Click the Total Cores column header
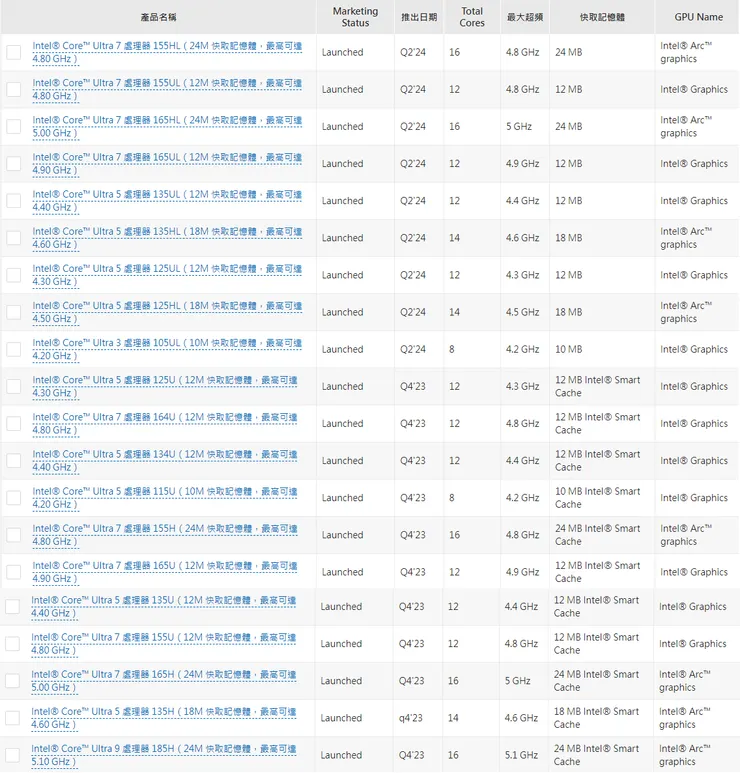The width and height of the screenshot is (740, 773). click(x=471, y=17)
